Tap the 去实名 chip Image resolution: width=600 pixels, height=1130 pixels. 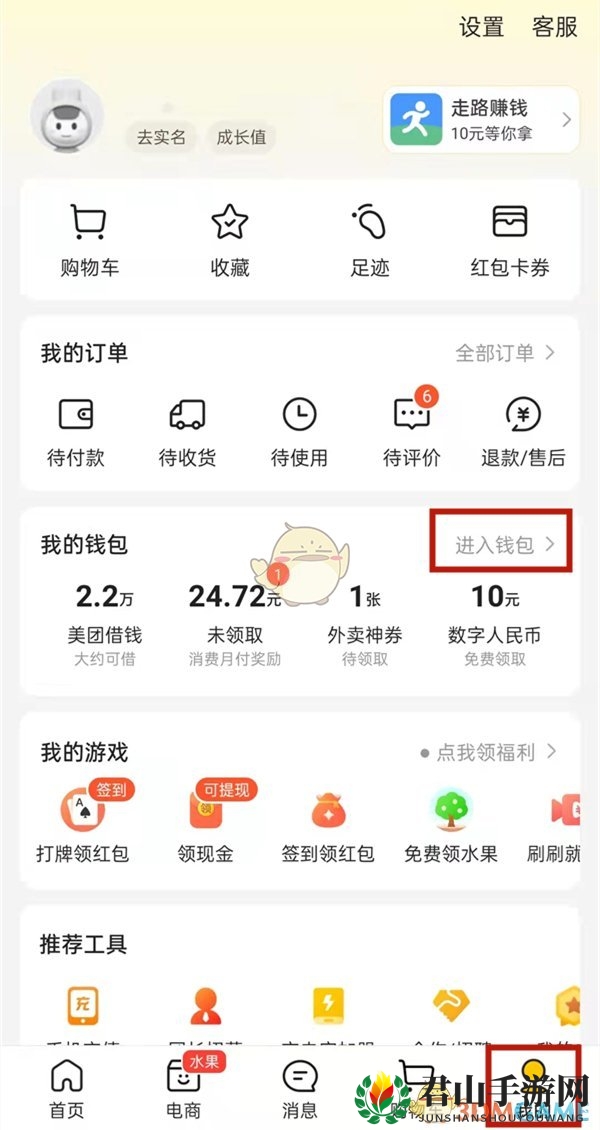(x=161, y=137)
